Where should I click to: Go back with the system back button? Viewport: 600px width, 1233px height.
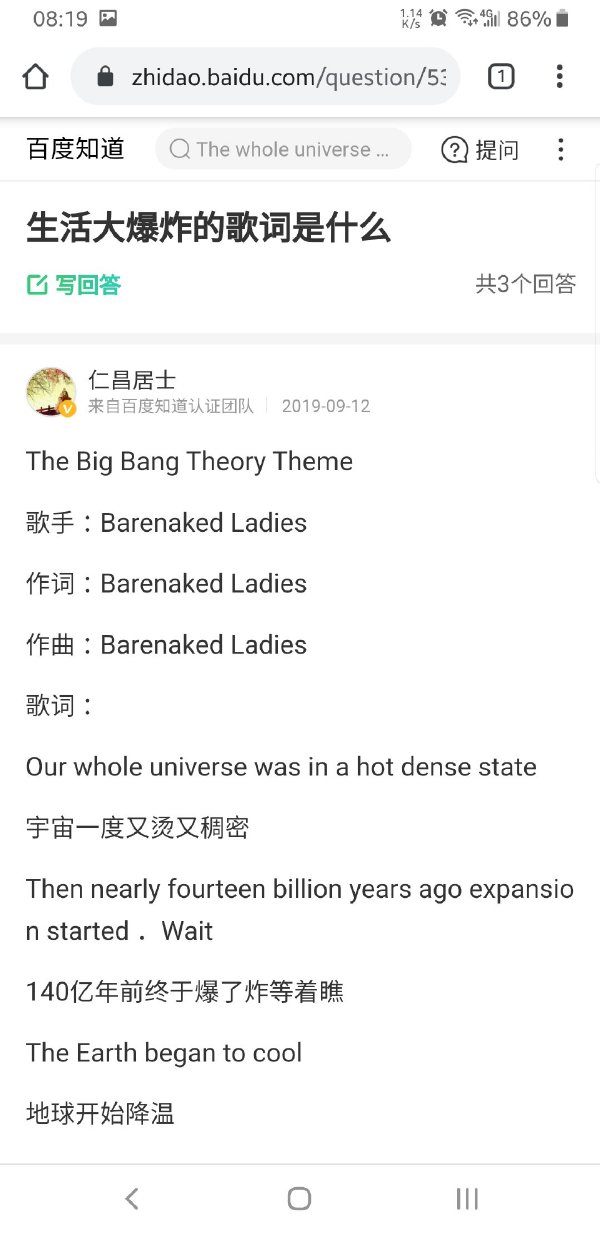click(x=132, y=1199)
